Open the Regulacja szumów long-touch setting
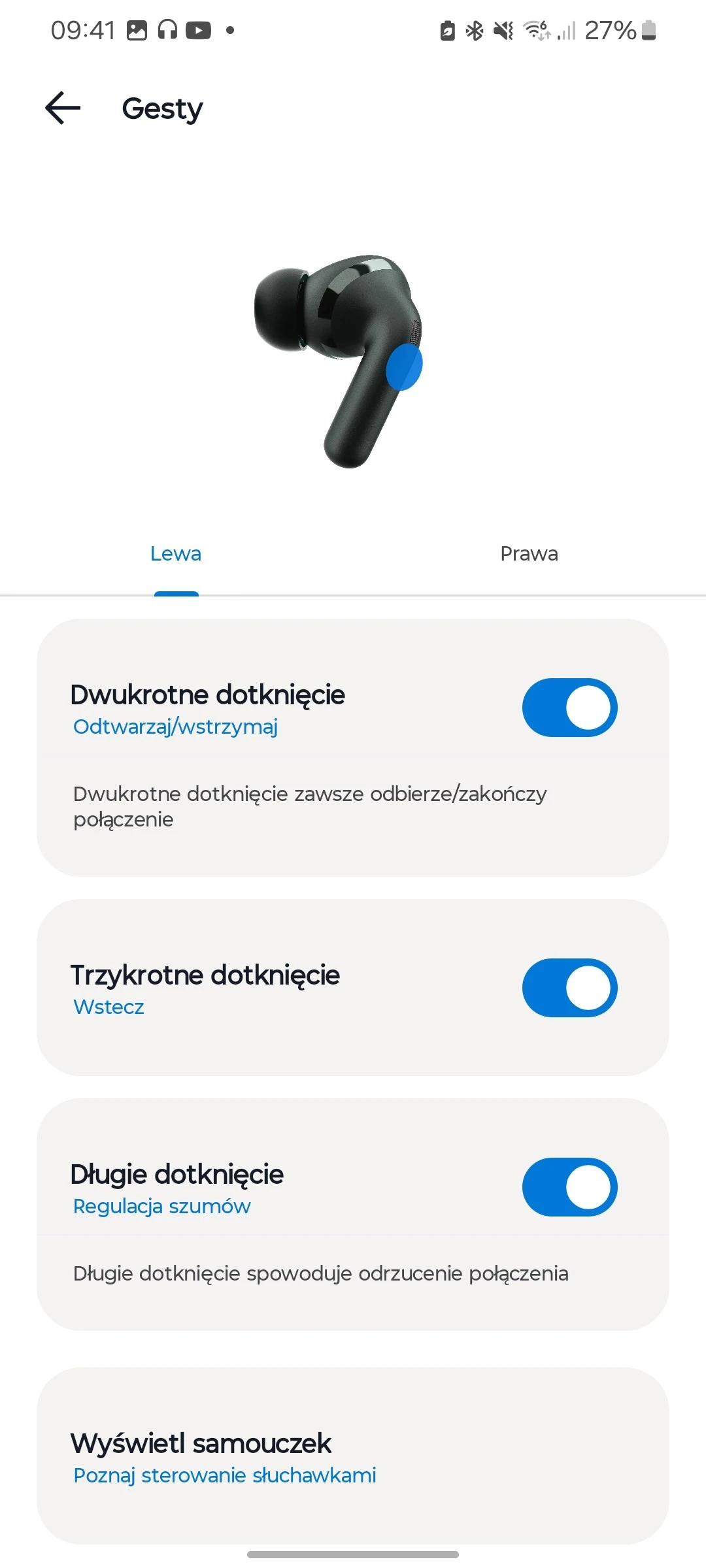The image size is (706, 1568). pyautogui.click(x=161, y=1206)
